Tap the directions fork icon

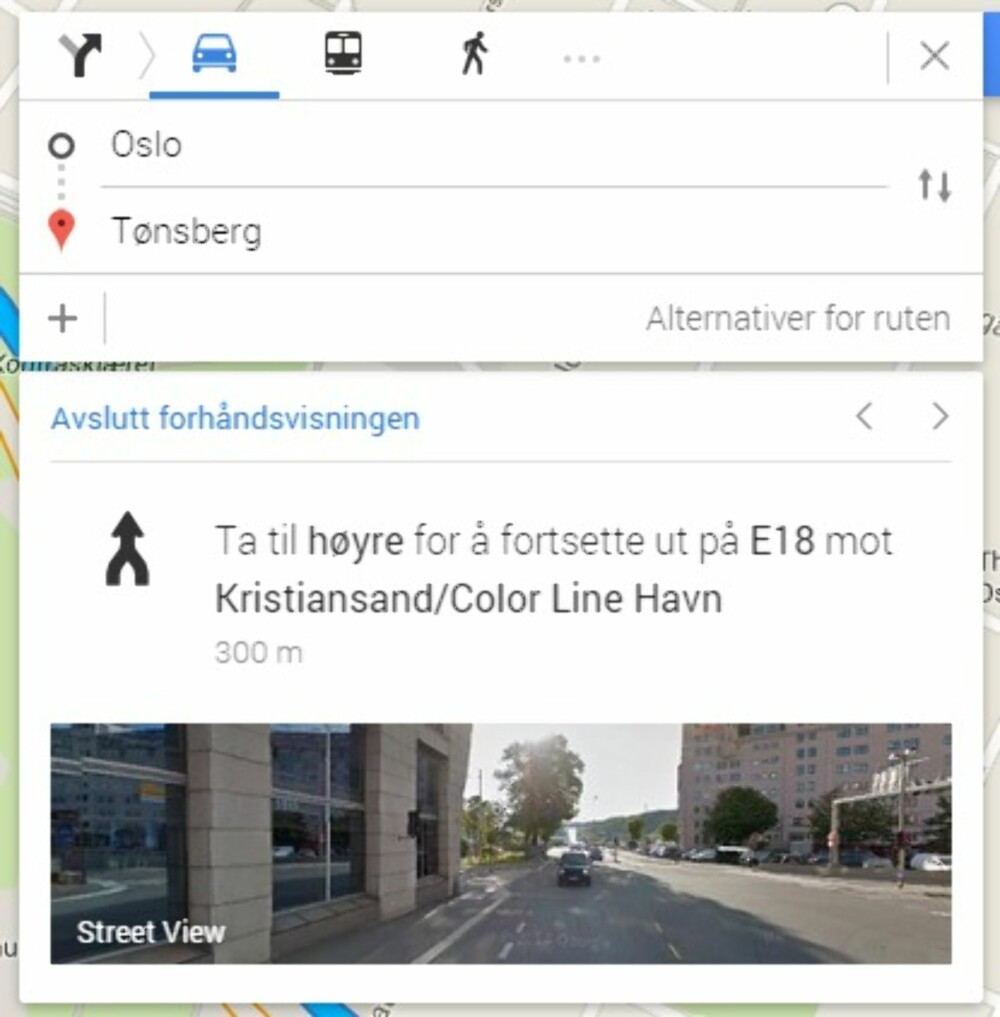(x=80, y=55)
